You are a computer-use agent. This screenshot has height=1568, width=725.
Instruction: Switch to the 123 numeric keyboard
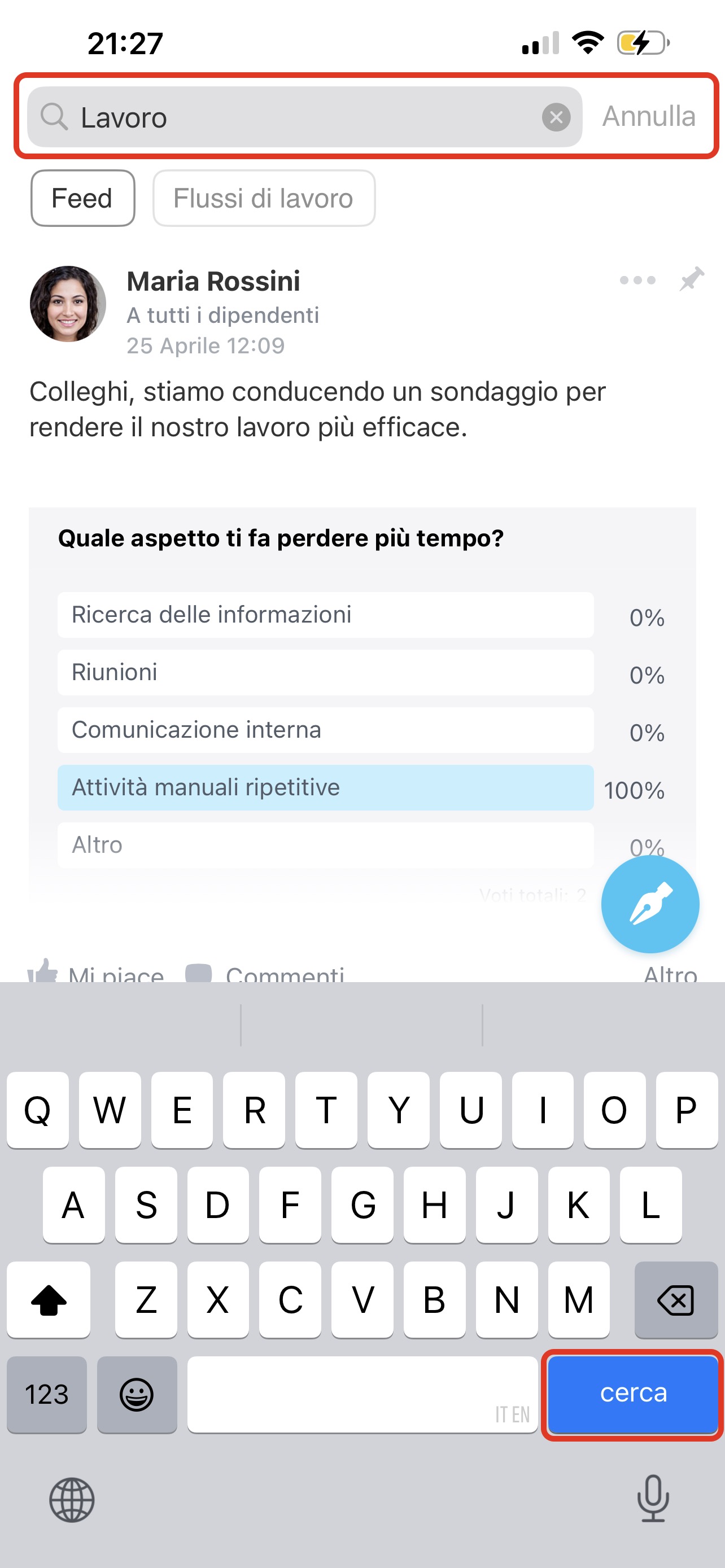pos(46,1394)
